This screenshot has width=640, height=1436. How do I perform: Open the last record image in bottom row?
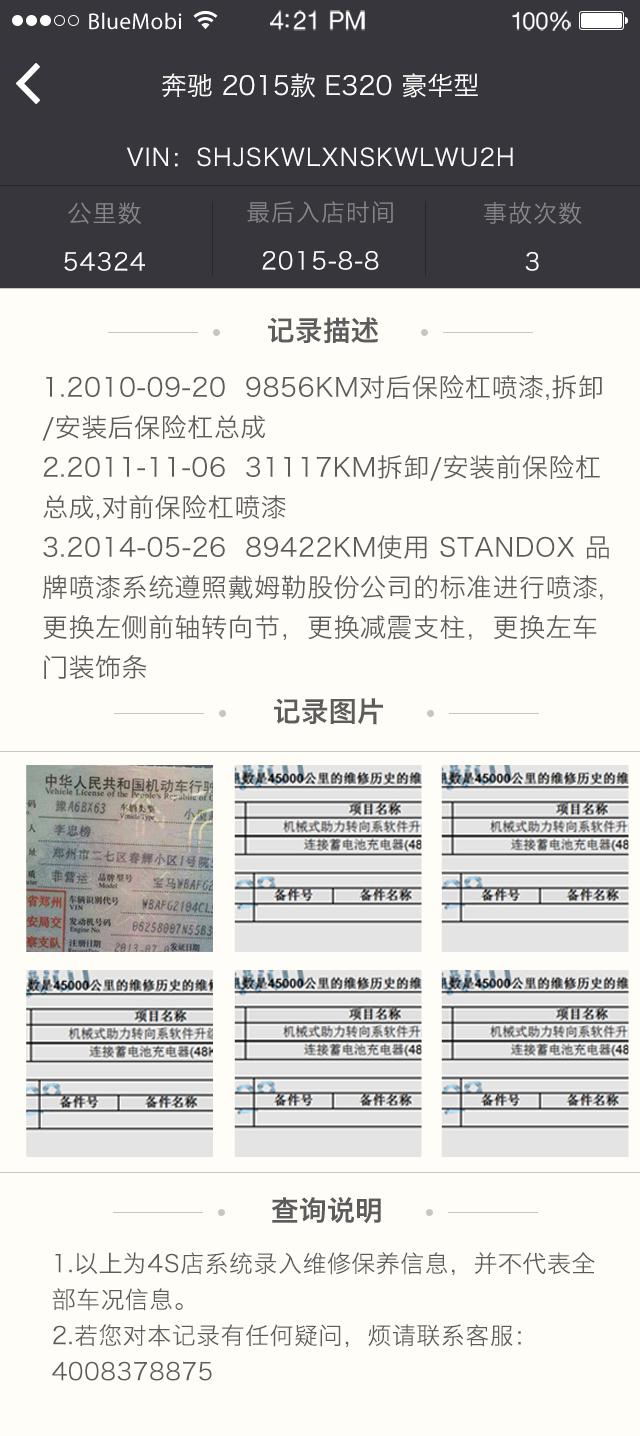(x=535, y=1063)
